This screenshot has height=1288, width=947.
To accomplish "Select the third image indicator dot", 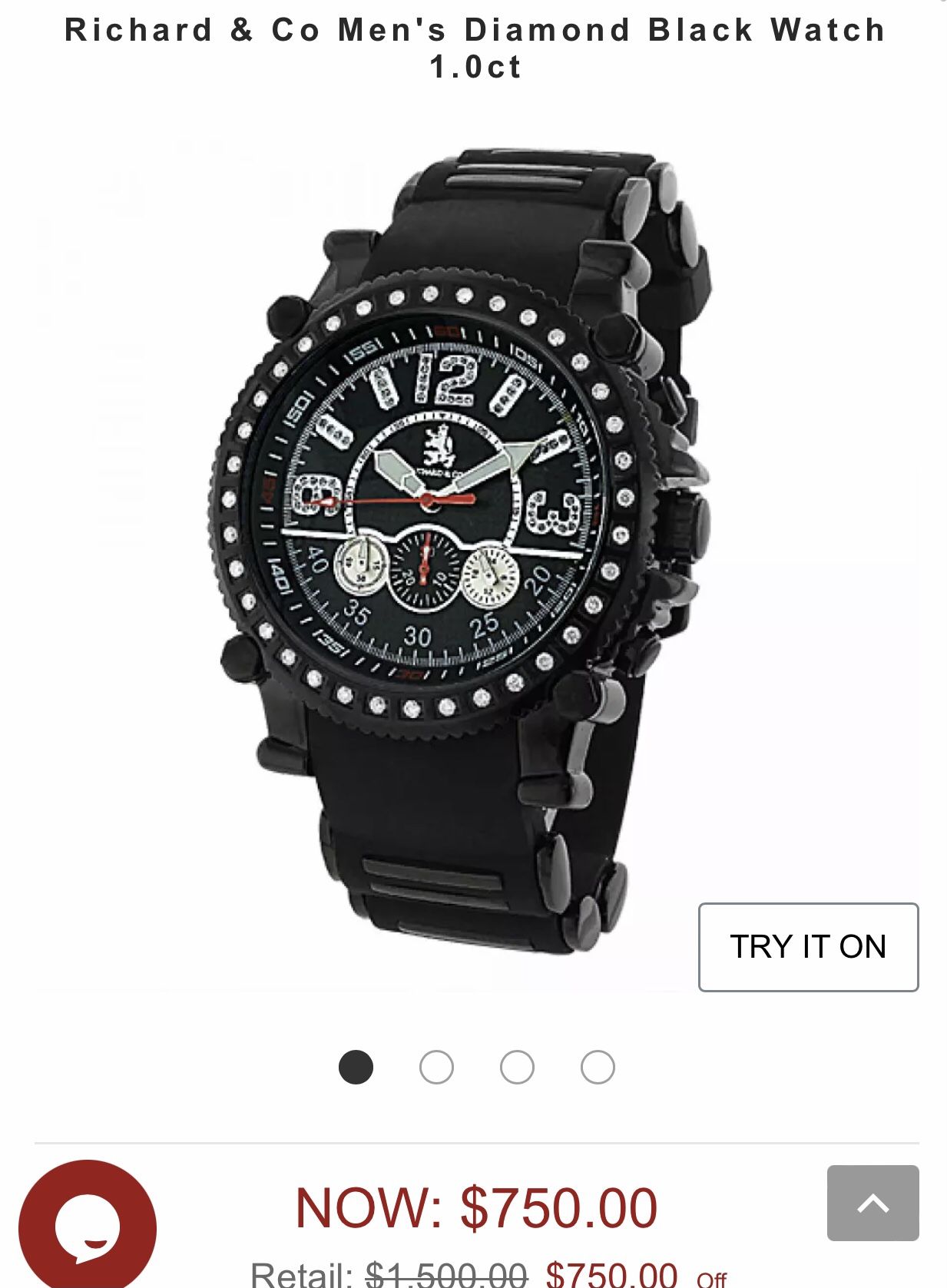I will [x=517, y=1068].
